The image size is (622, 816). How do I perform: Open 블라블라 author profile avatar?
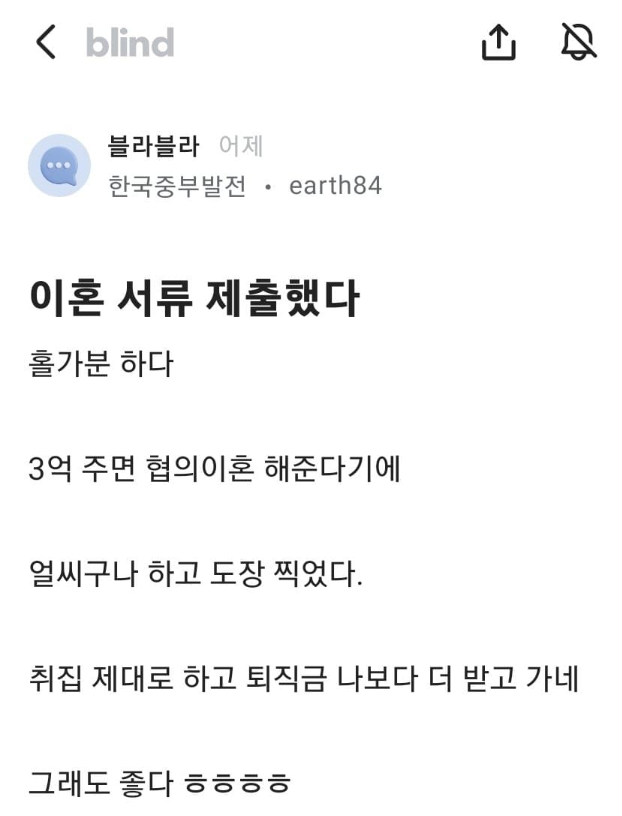coord(59,166)
